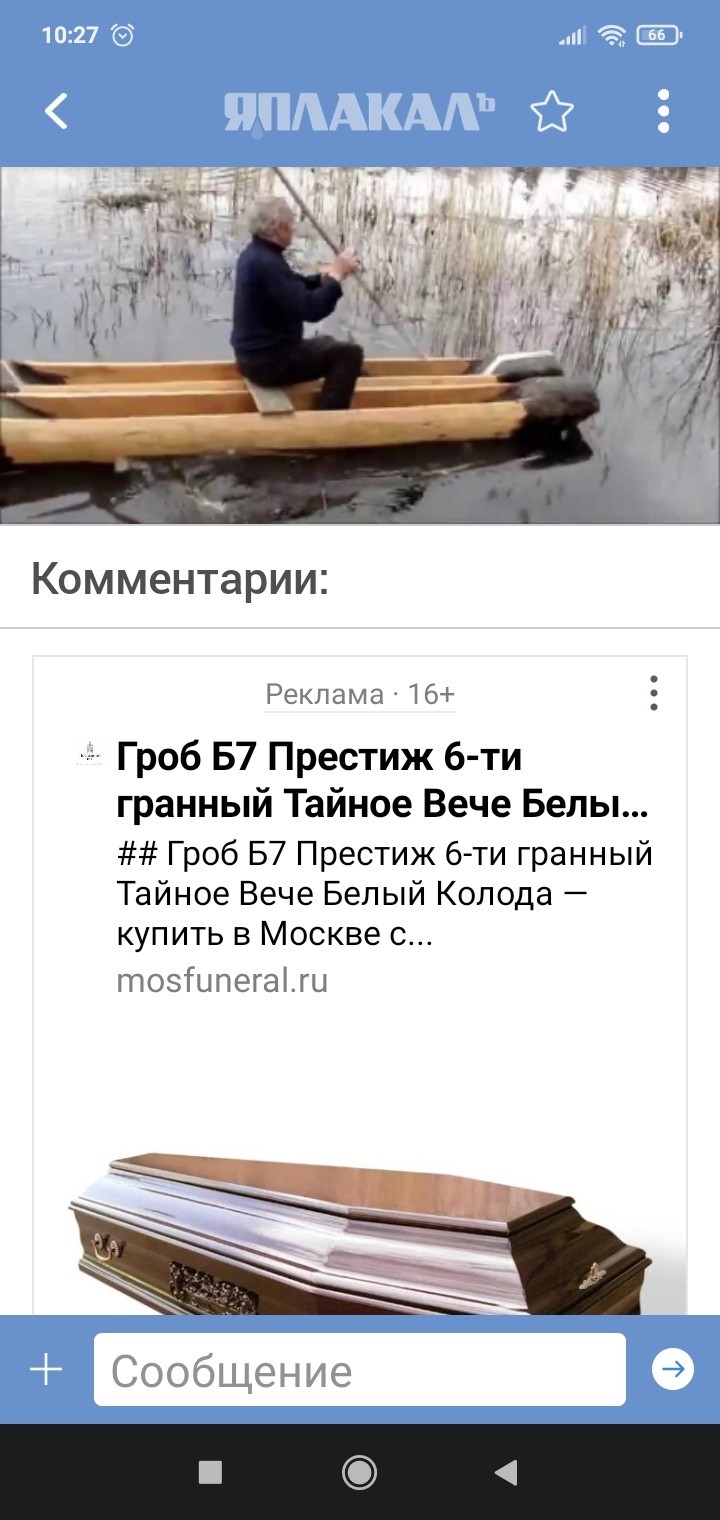
Task: Open the app bar overflow menu
Action: pyautogui.click(x=663, y=111)
